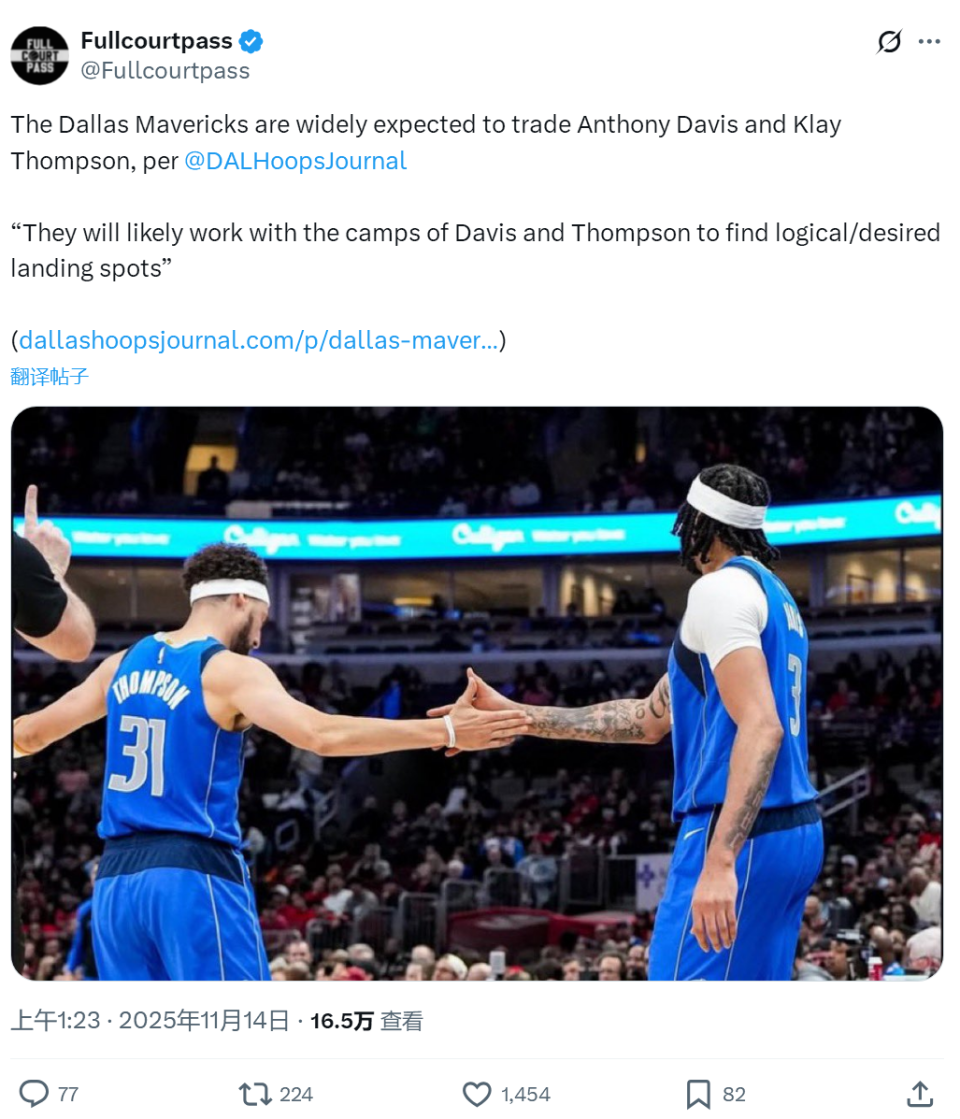Image resolution: width=960 pixels, height=1119 pixels.
Task: Tap the Grok icon on the post
Action: coord(888,42)
